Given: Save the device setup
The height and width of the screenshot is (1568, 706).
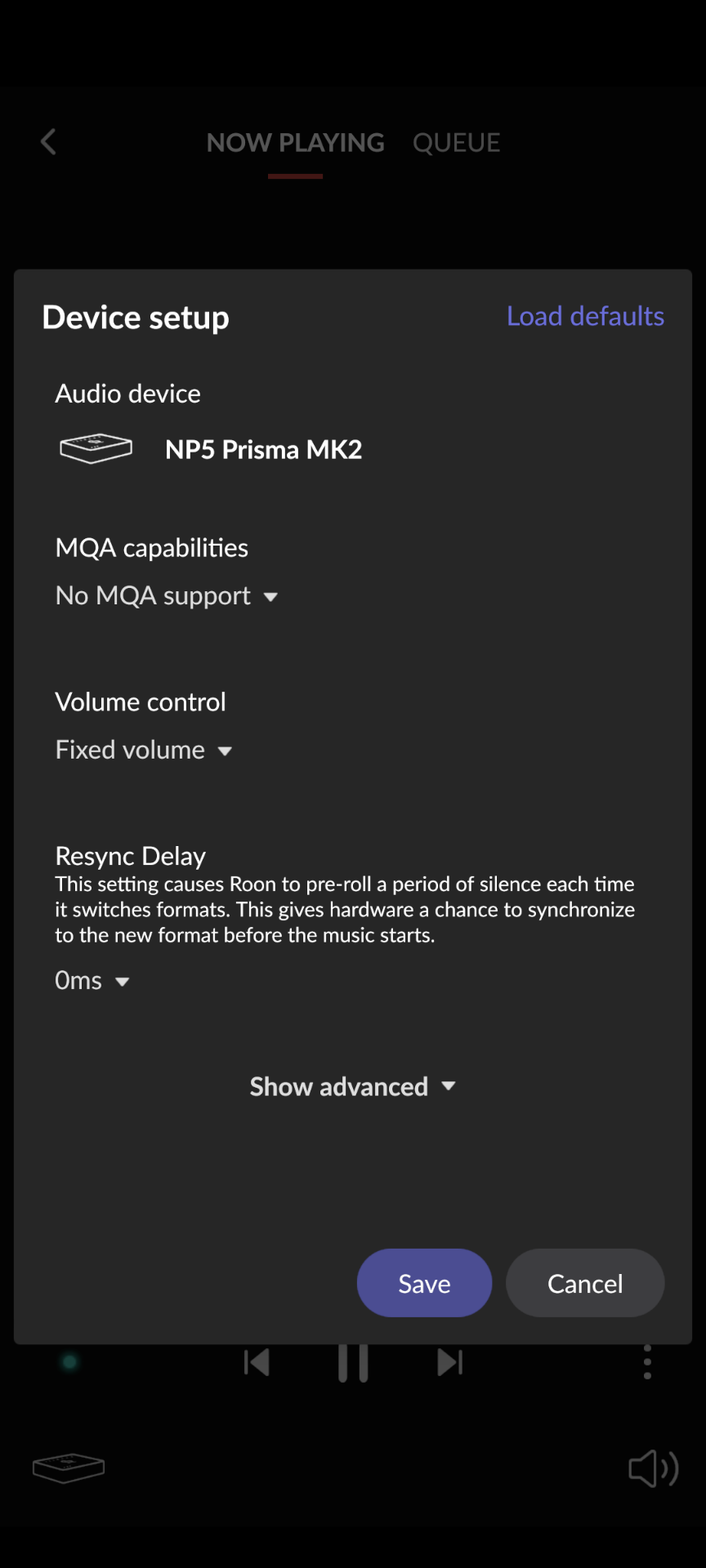Looking at the screenshot, I should click(424, 1283).
